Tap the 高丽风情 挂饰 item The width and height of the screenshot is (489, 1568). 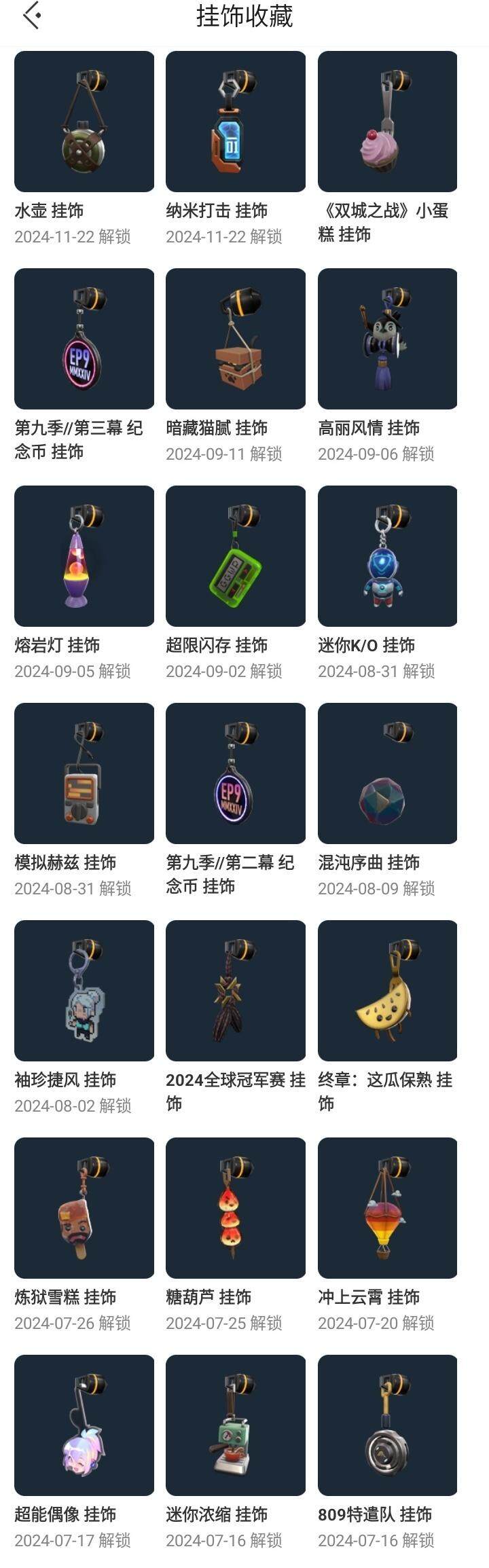[387, 339]
